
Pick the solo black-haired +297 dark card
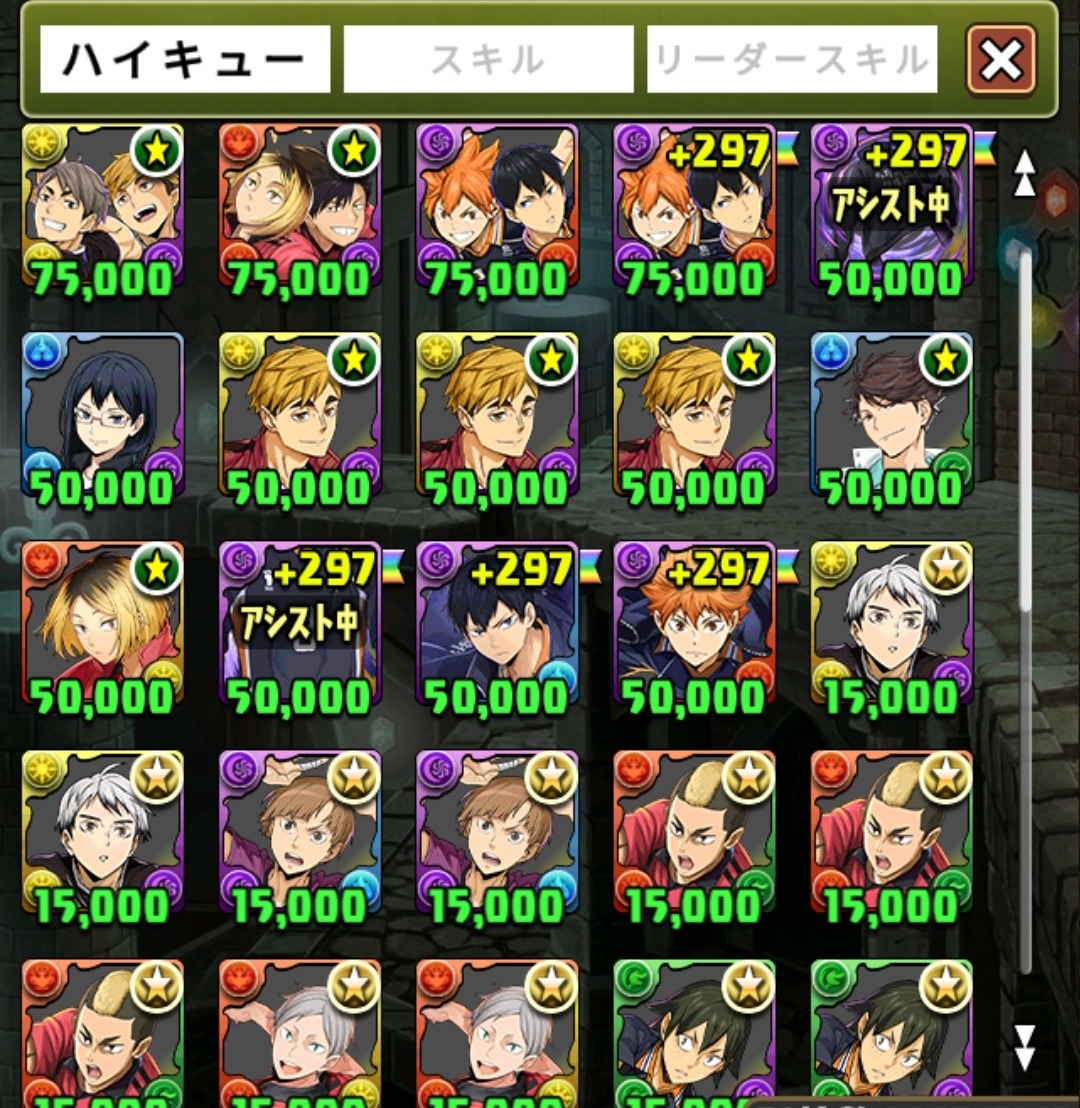(497, 624)
